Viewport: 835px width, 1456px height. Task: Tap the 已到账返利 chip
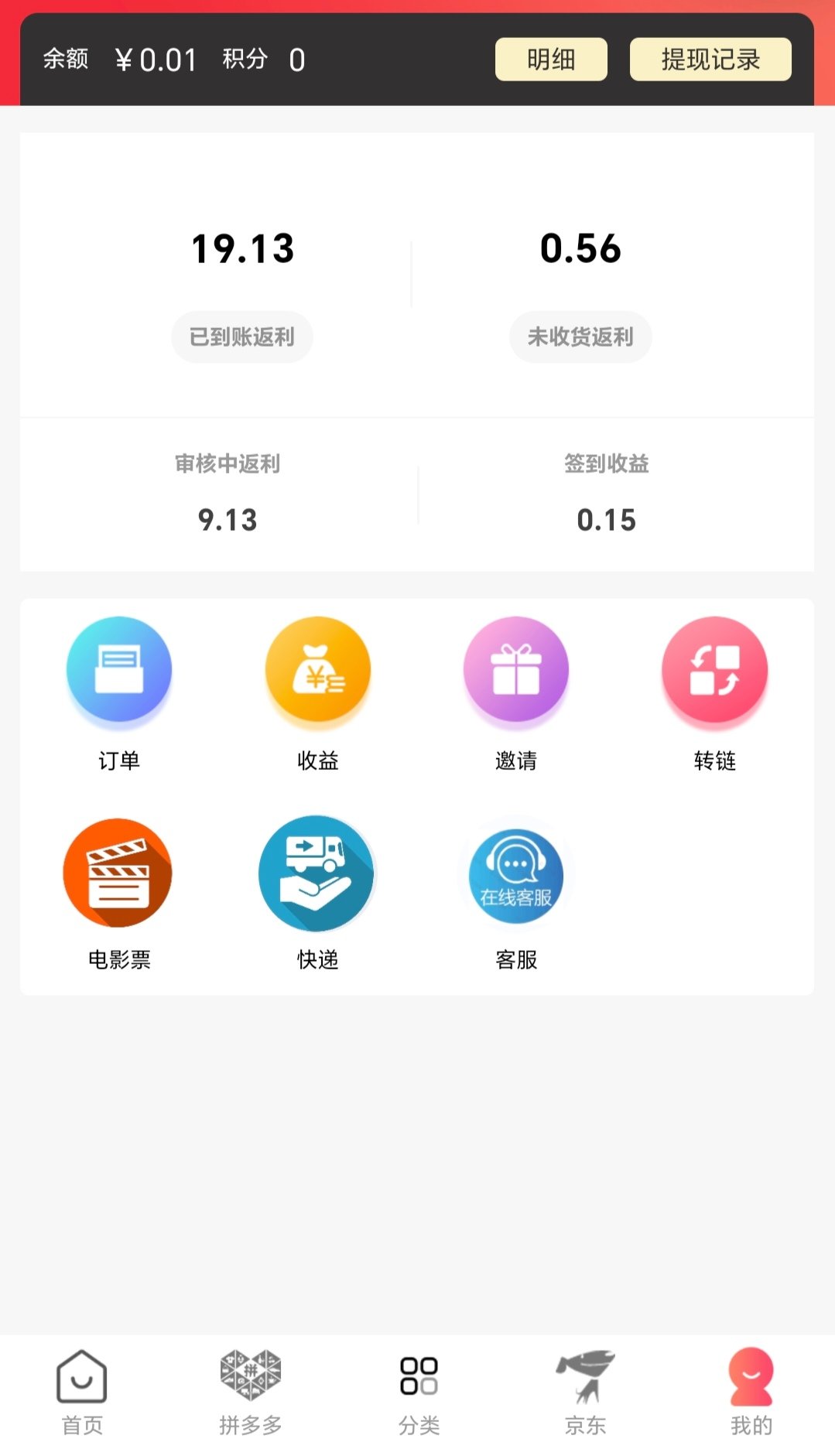[x=242, y=337]
